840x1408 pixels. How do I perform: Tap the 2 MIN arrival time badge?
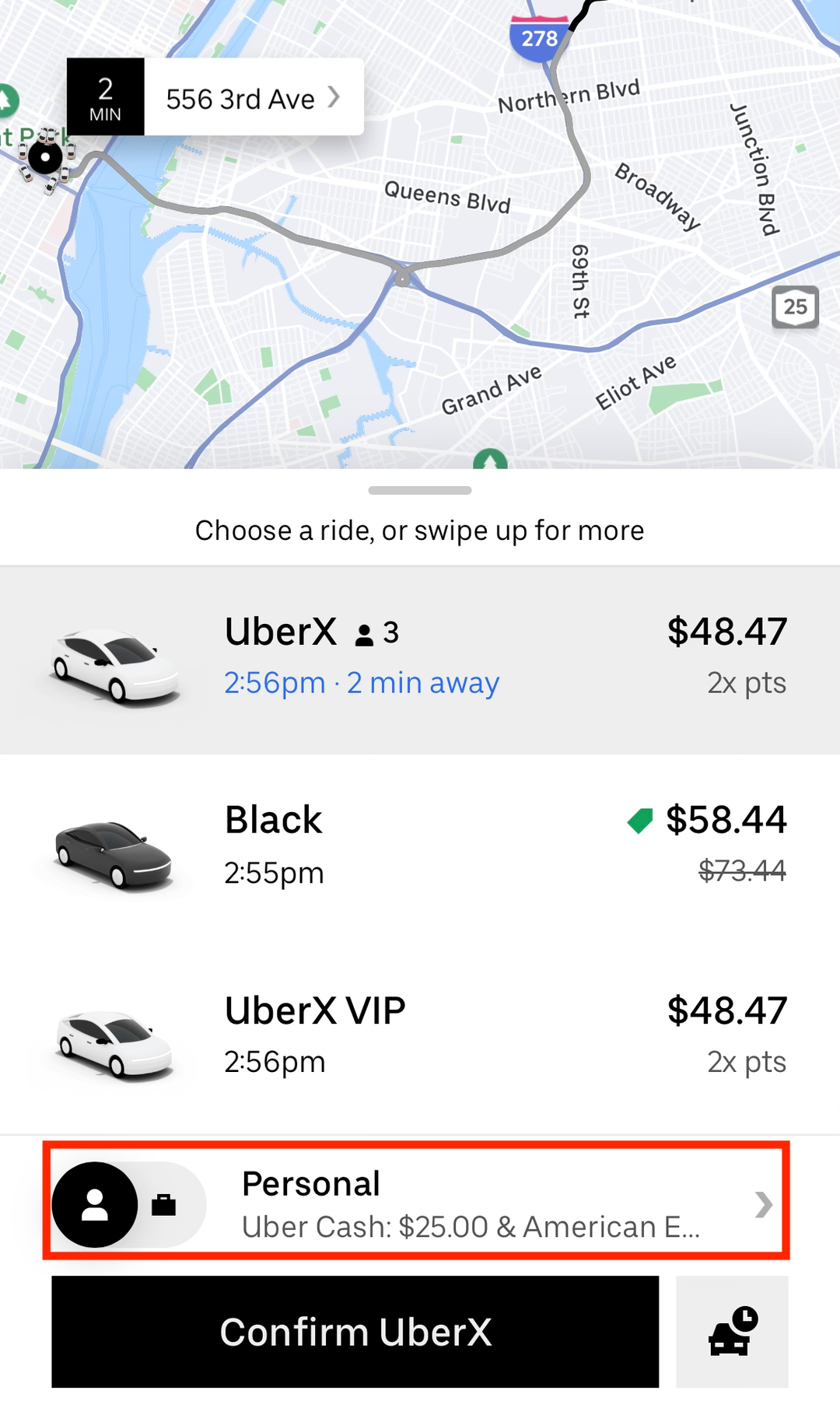click(105, 96)
